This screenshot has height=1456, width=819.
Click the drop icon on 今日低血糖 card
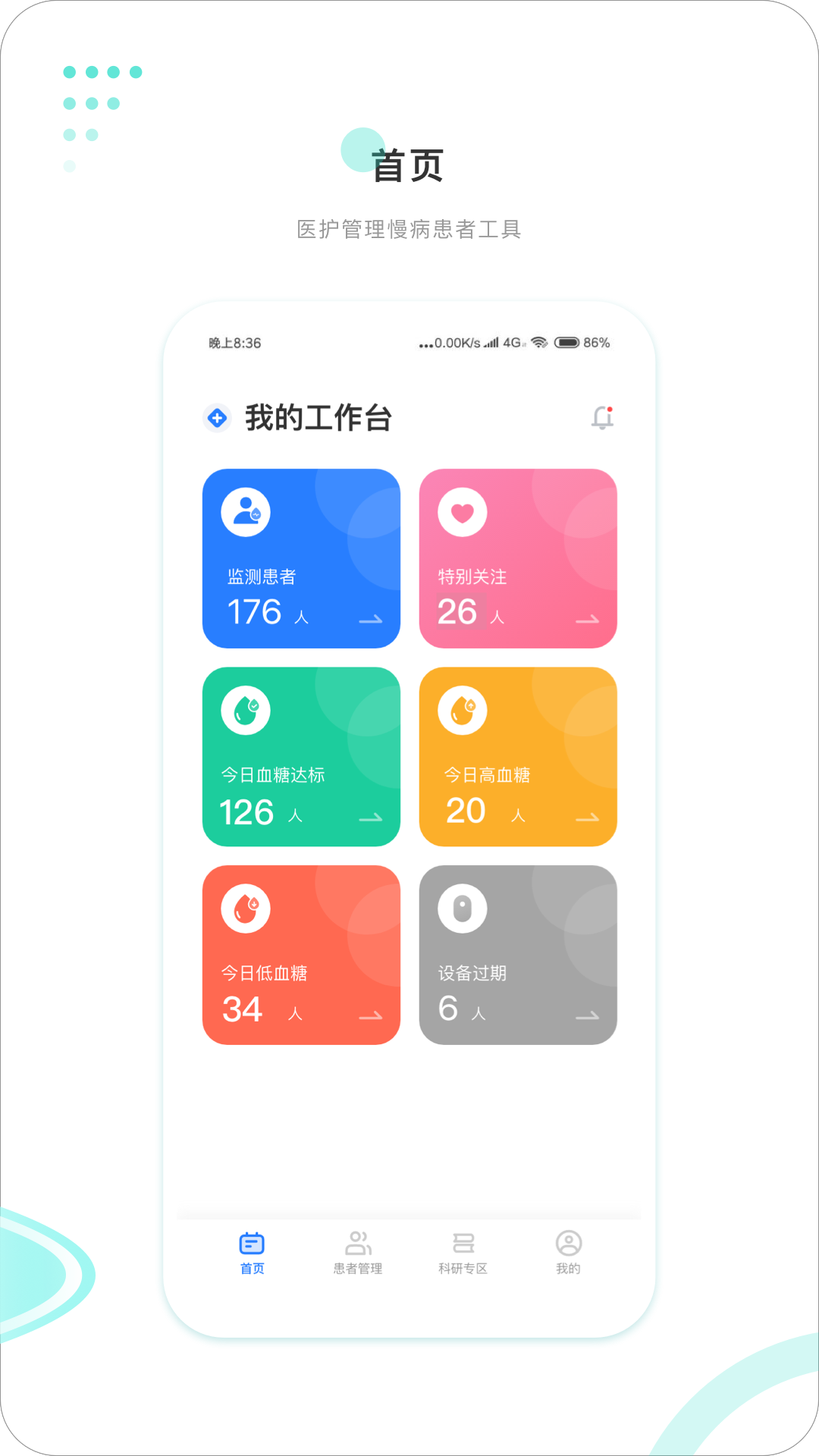[244, 909]
